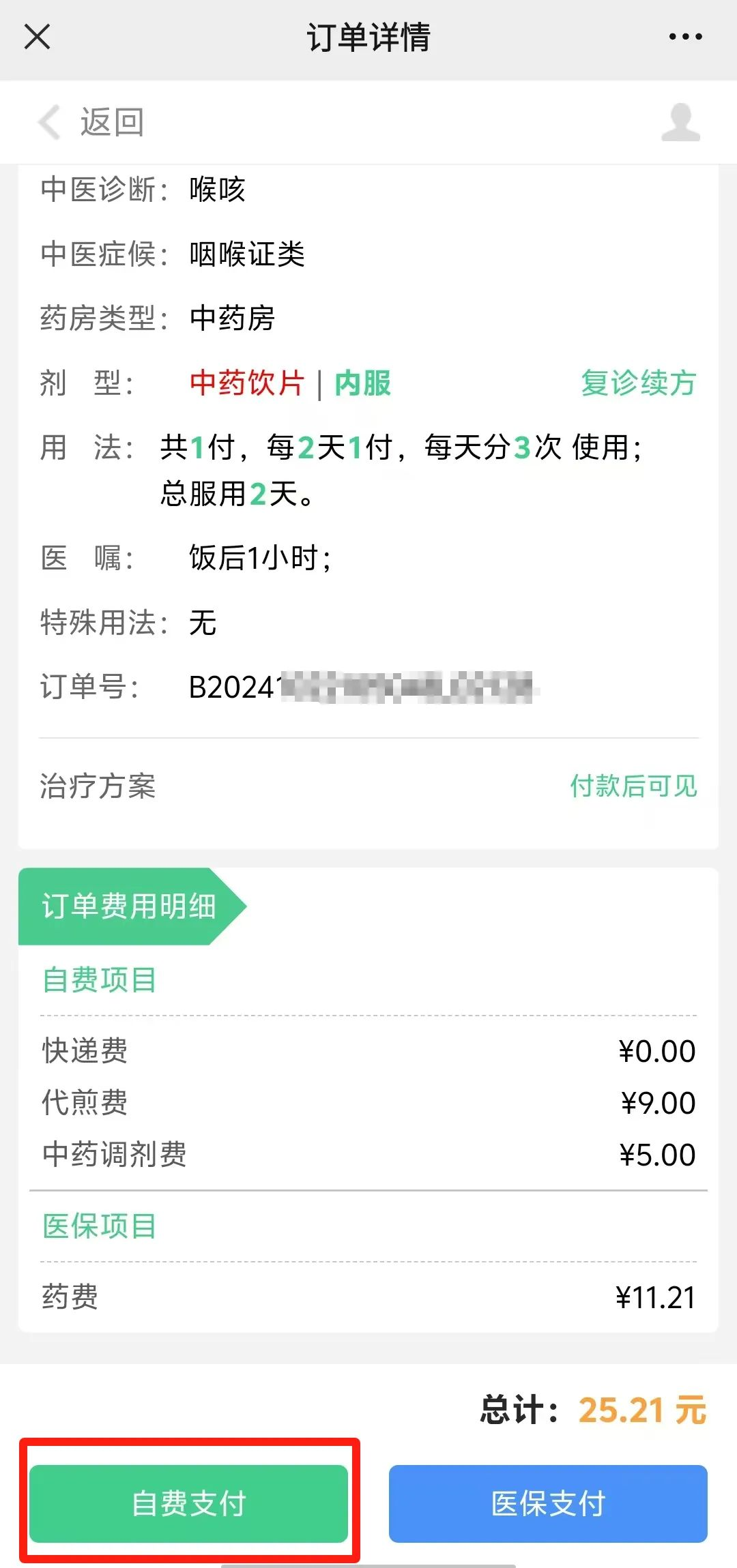Screen dimensions: 737x1568
Task: Reveal hidden content via 付款后可见
Action: point(633,787)
